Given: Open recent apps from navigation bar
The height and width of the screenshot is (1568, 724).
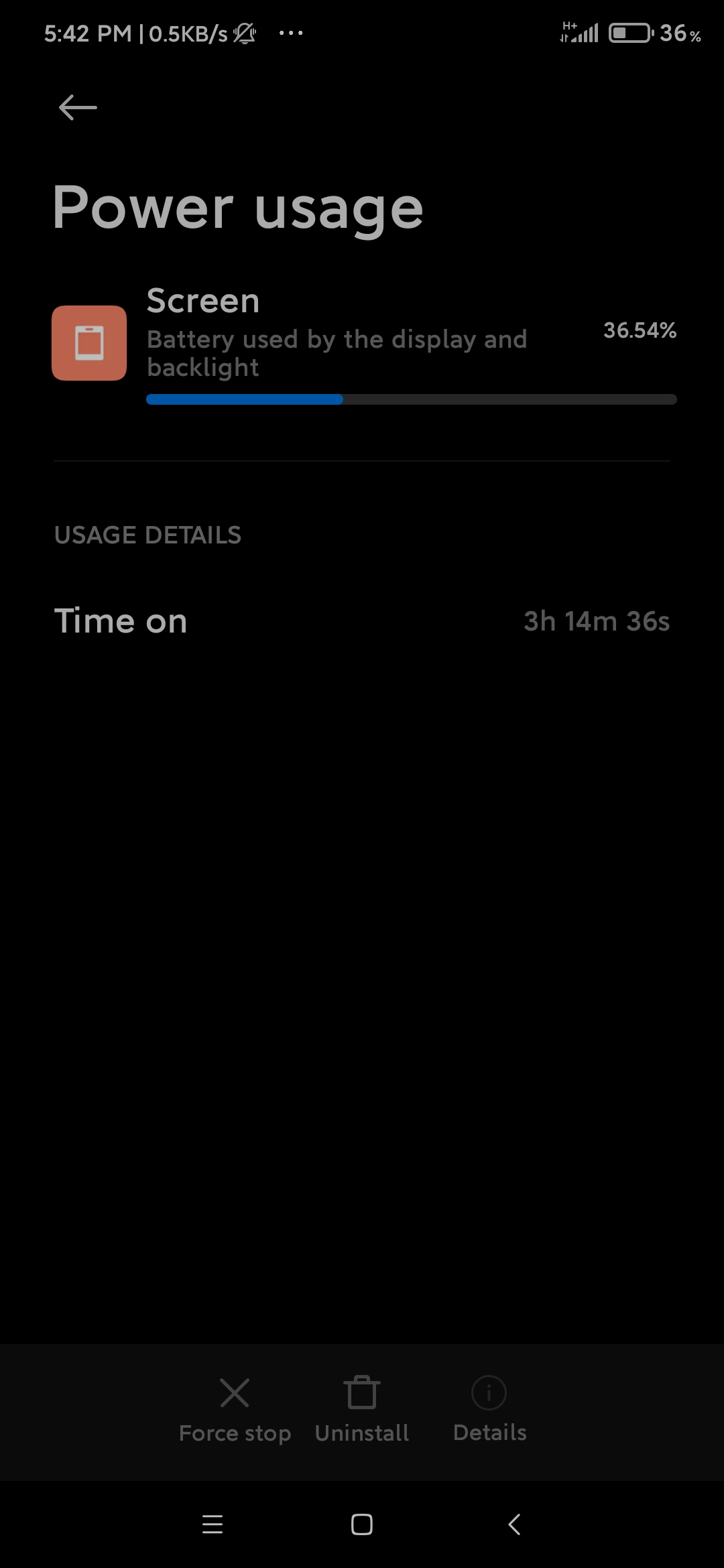Looking at the screenshot, I should (x=213, y=1524).
